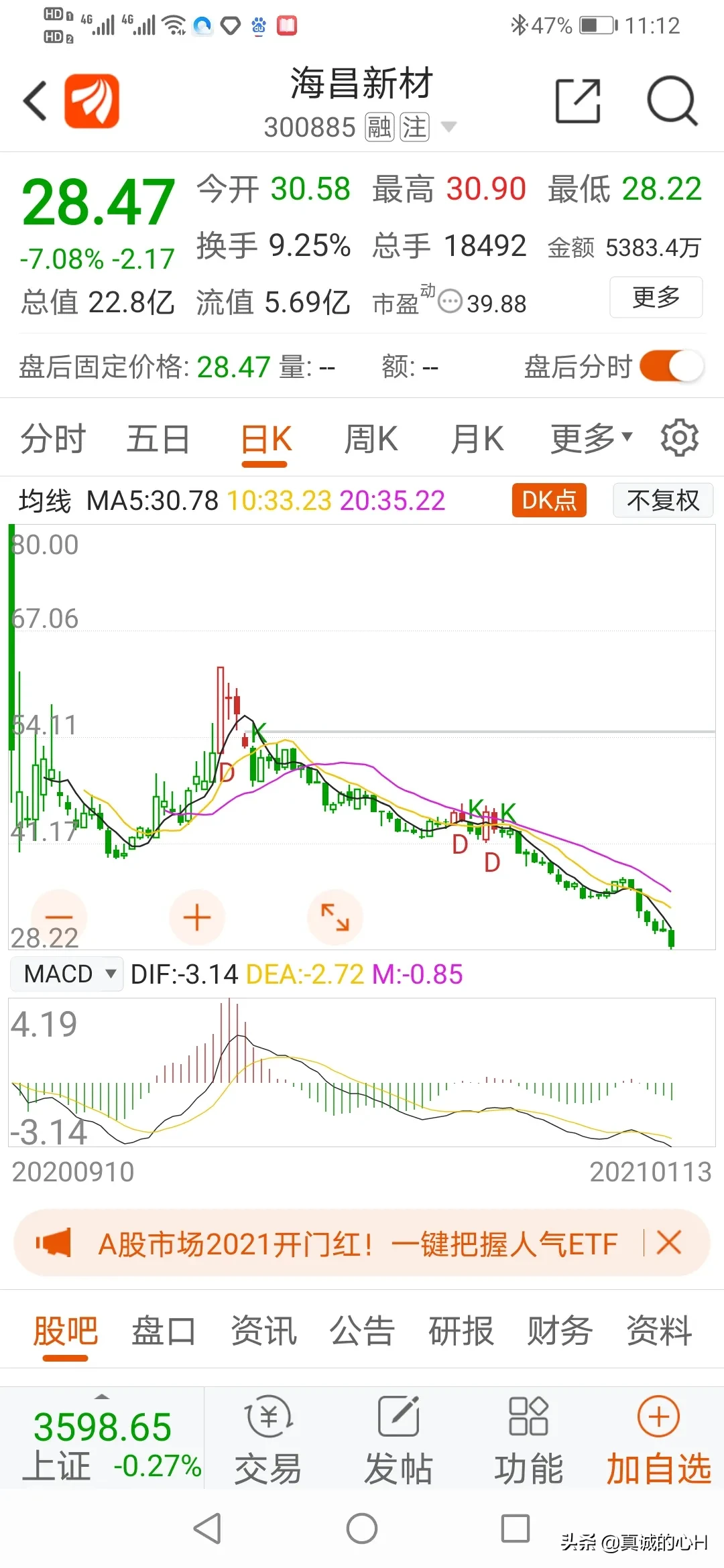Switch to the 分时 chart

pos(53,440)
